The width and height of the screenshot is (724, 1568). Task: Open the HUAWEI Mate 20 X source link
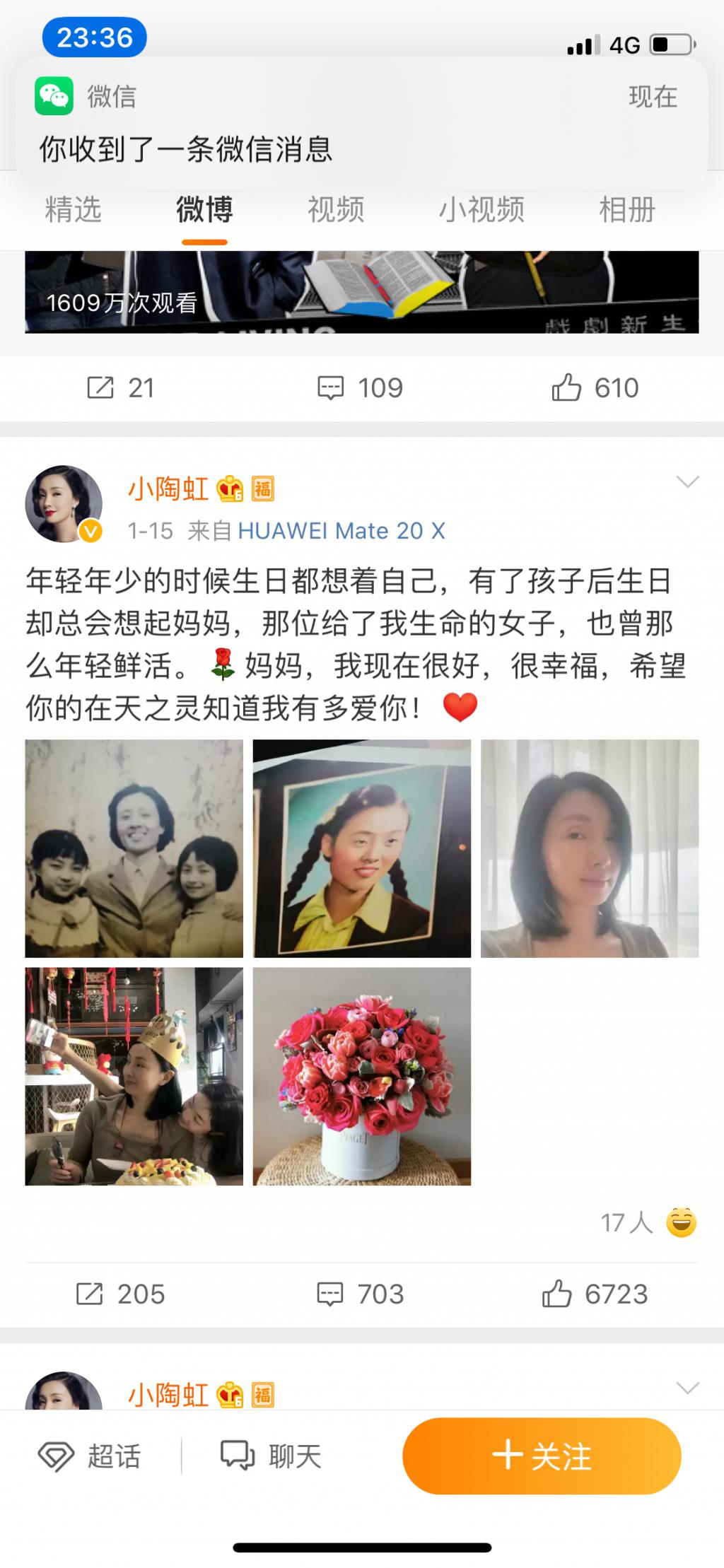(341, 531)
